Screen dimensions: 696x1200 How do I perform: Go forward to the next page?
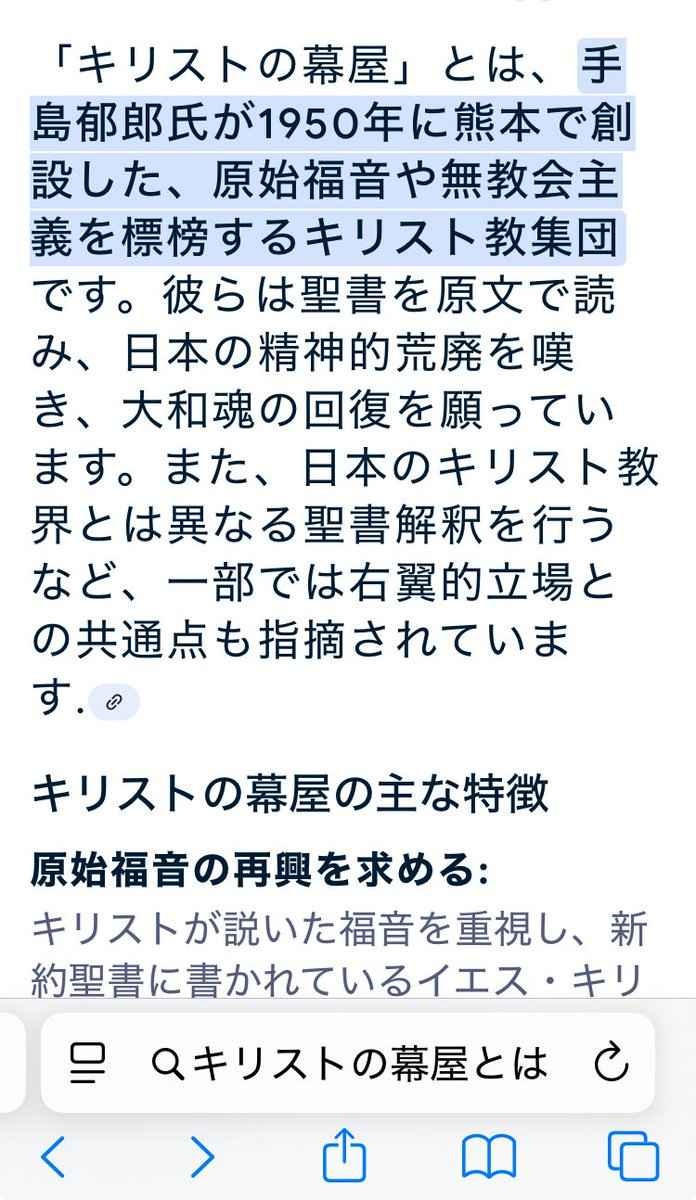tap(201, 1158)
